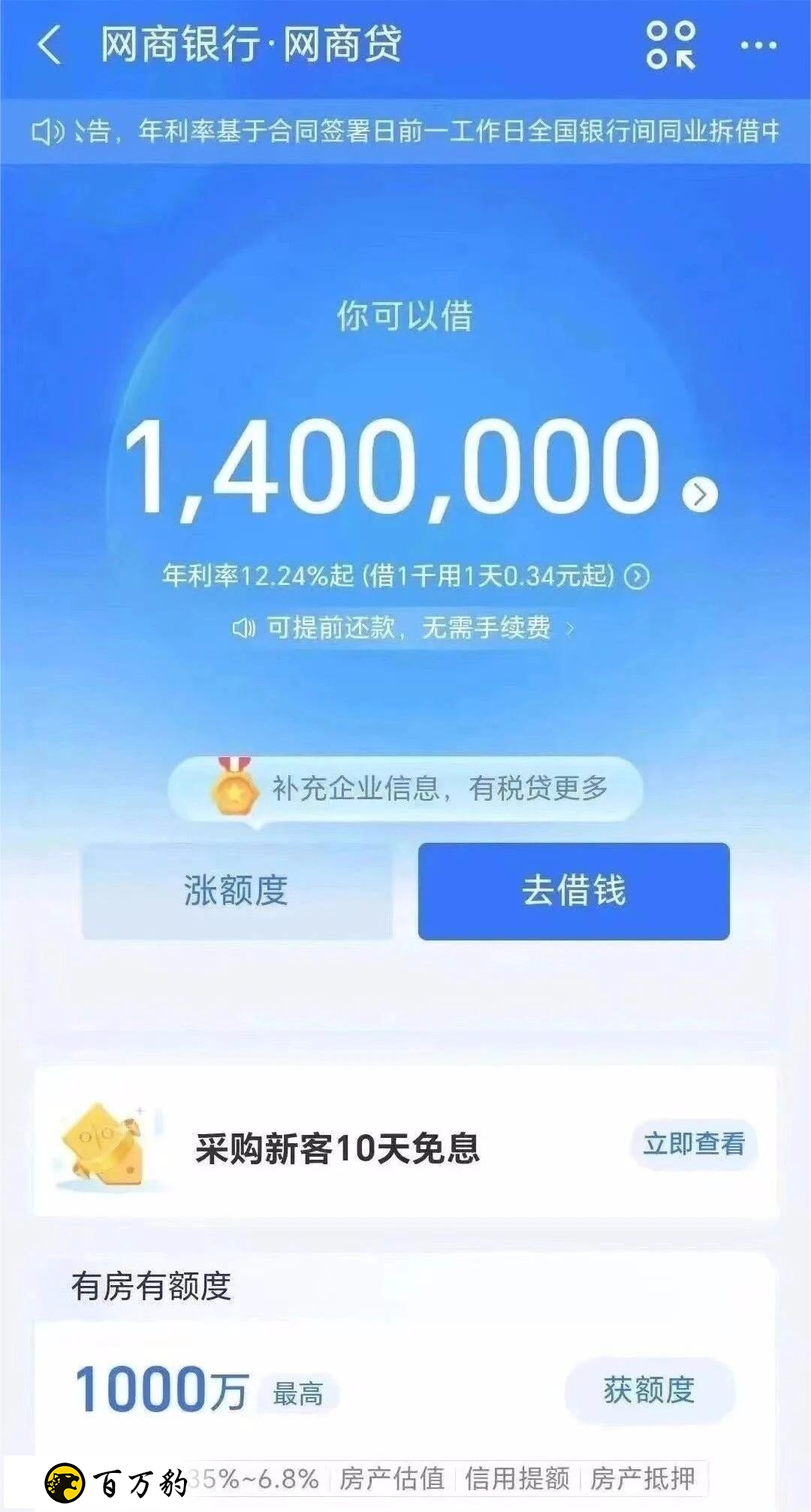The image size is (811, 1512).
Task: View 年利率12.24%起 interest details
Action: pyautogui.click(x=636, y=577)
